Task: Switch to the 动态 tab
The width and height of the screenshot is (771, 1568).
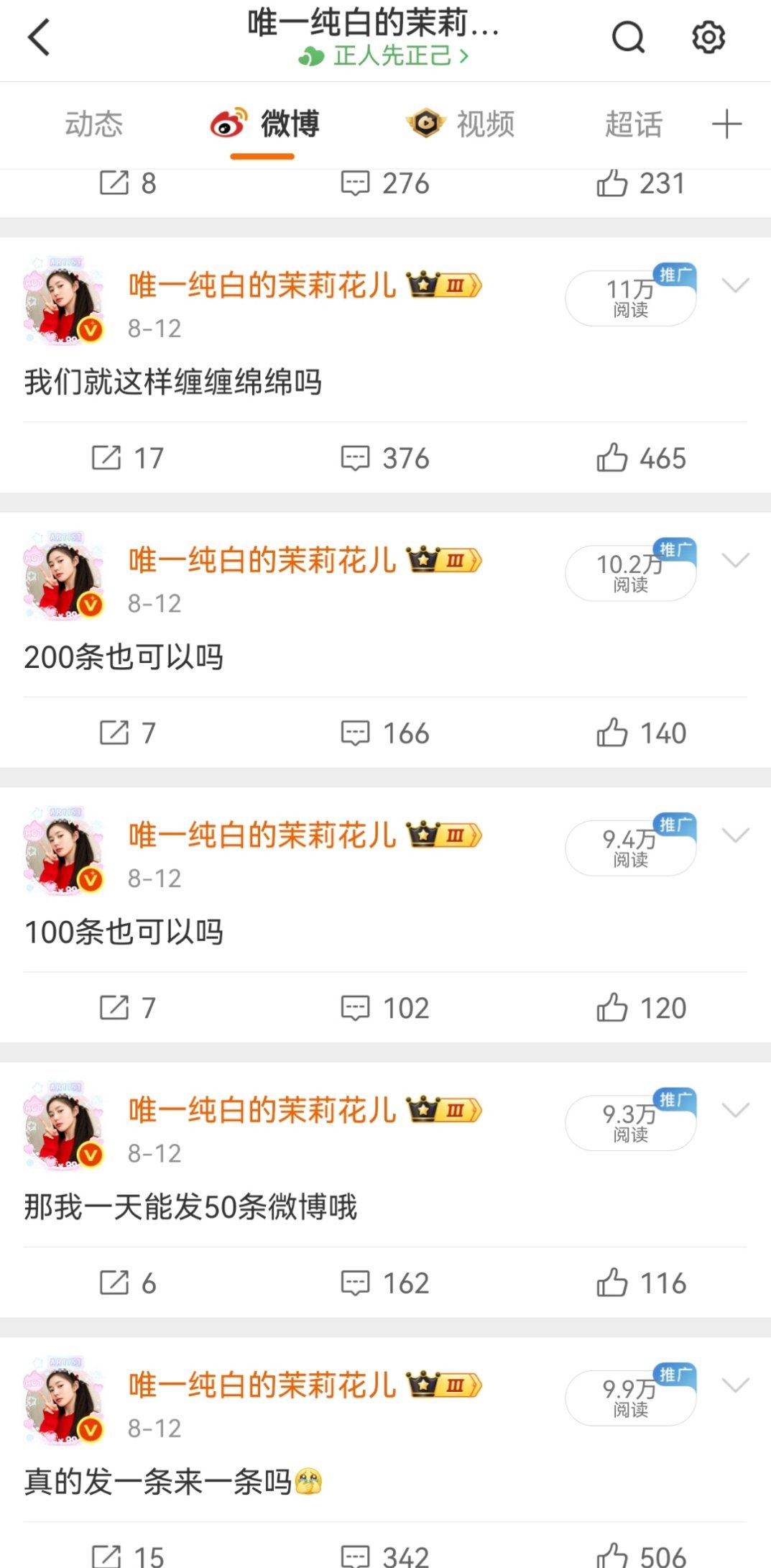Action: click(x=94, y=124)
